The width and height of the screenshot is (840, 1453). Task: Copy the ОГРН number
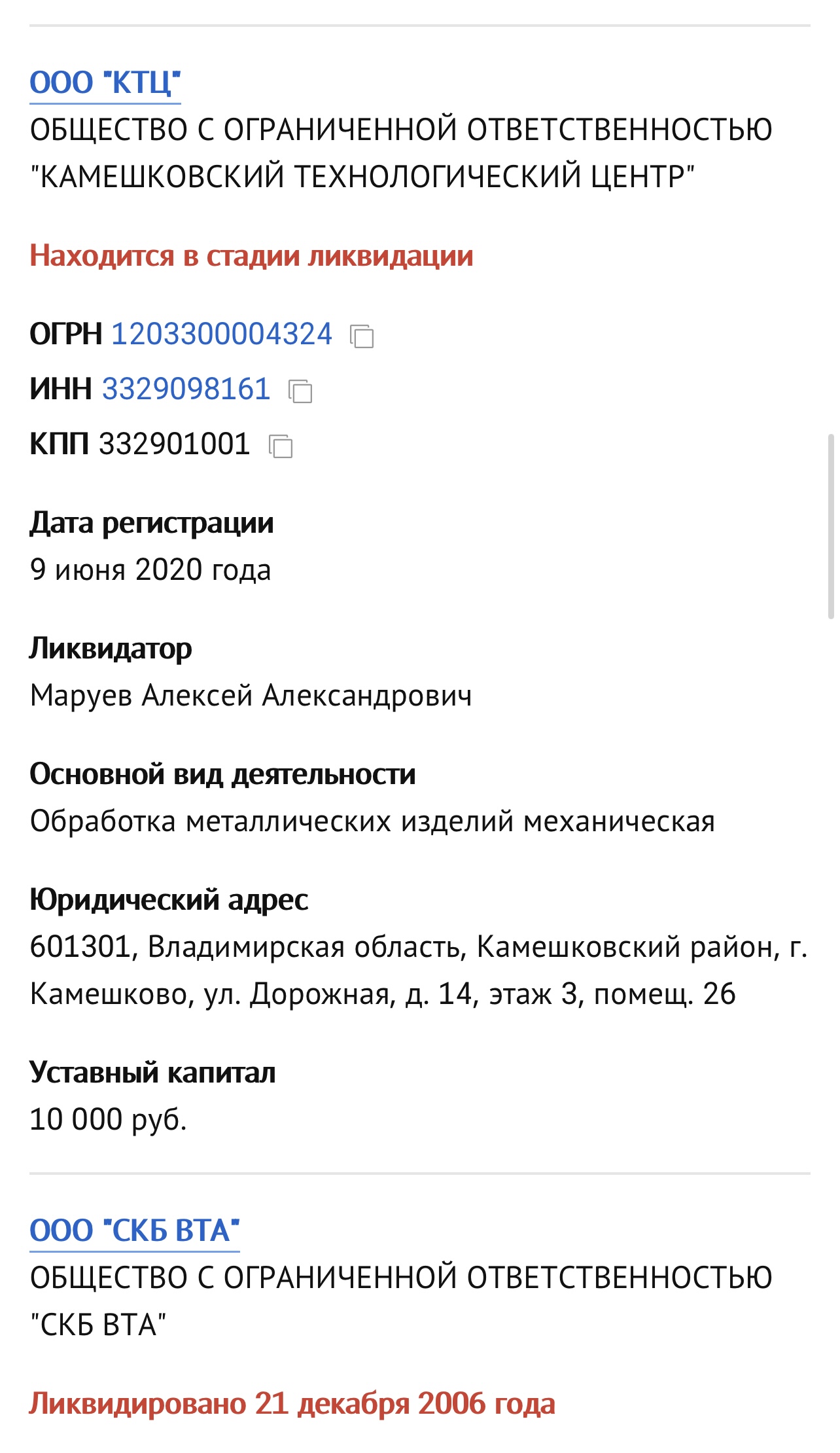point(362,336)
